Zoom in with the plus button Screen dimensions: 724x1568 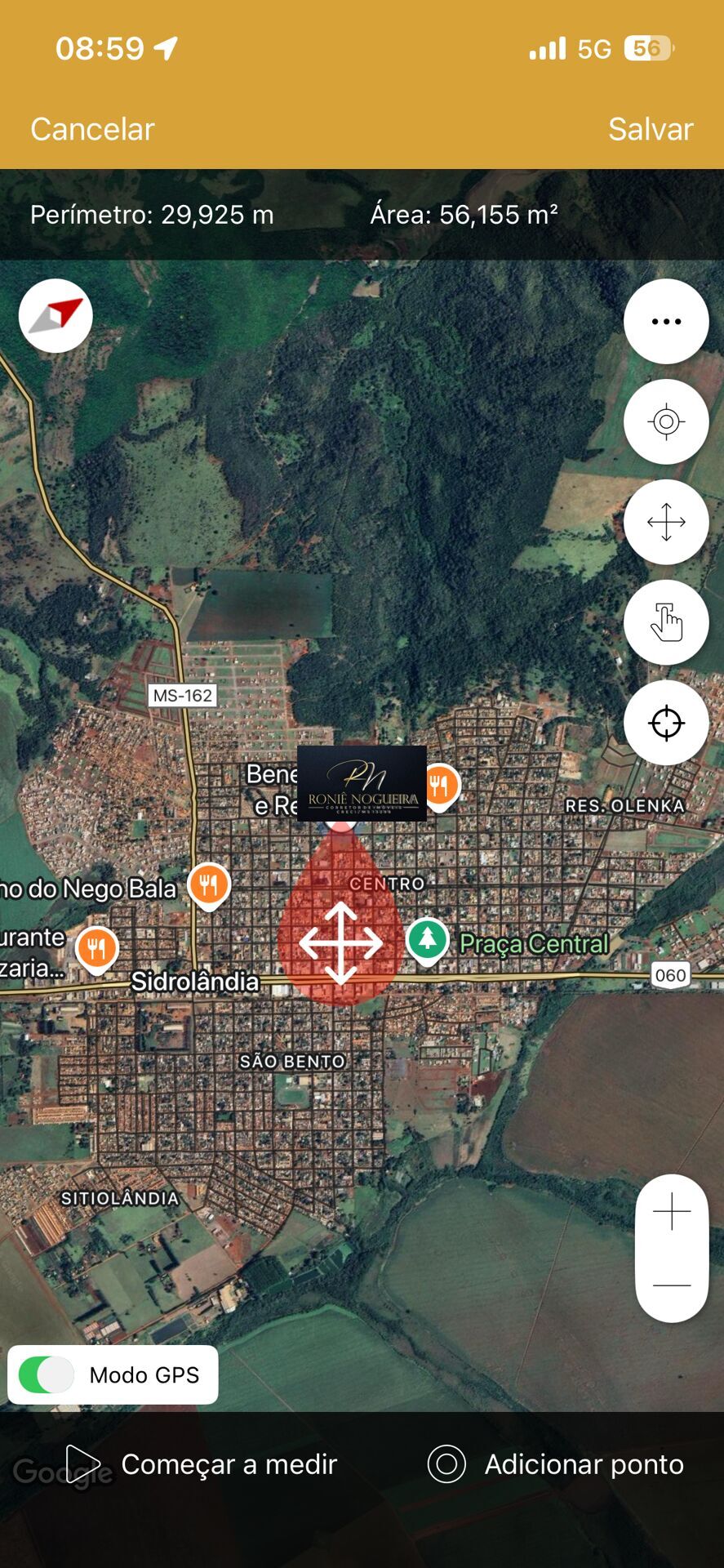coord(671,1211)
